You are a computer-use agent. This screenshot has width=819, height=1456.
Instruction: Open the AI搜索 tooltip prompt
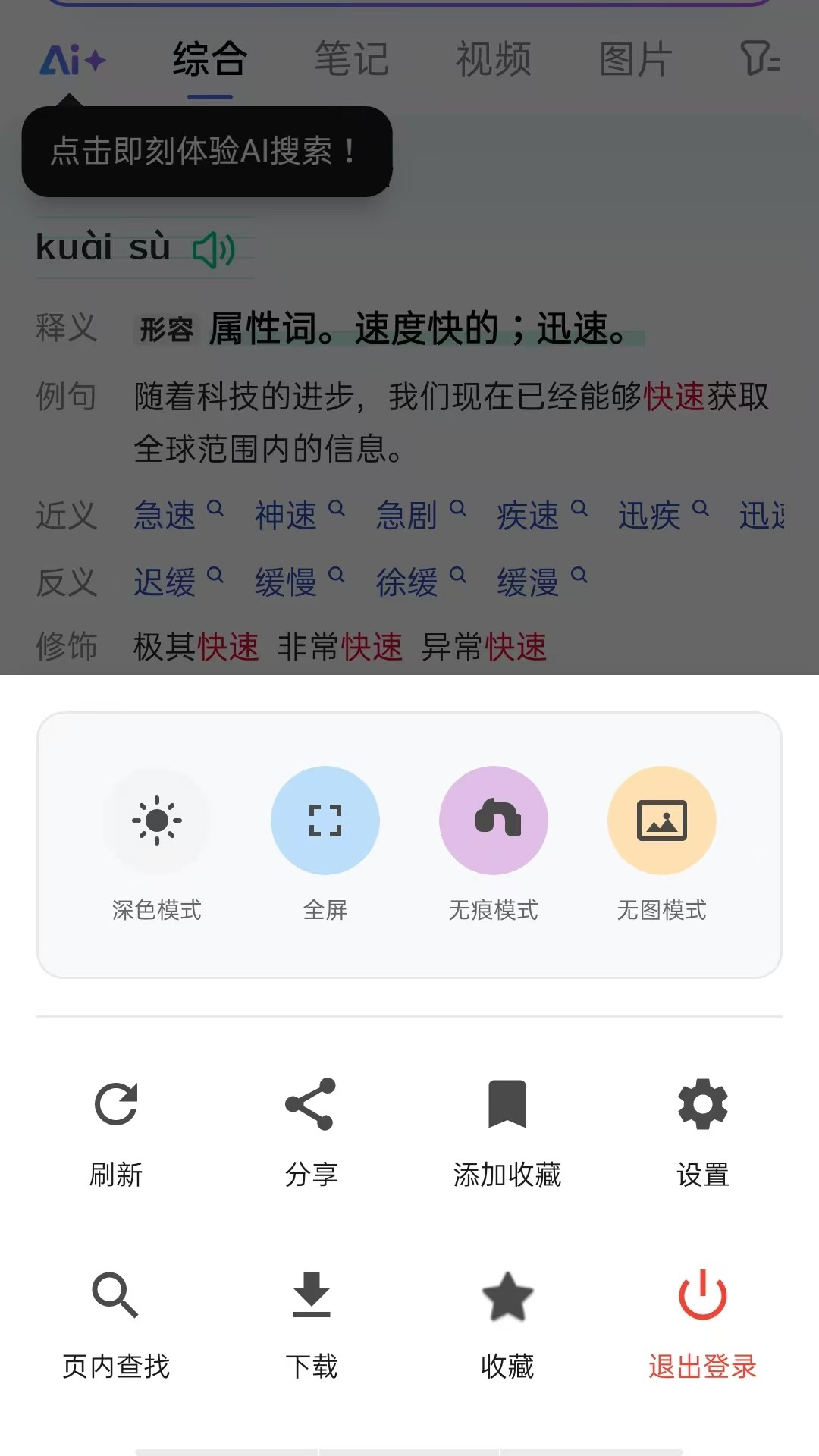click(205, 152)
